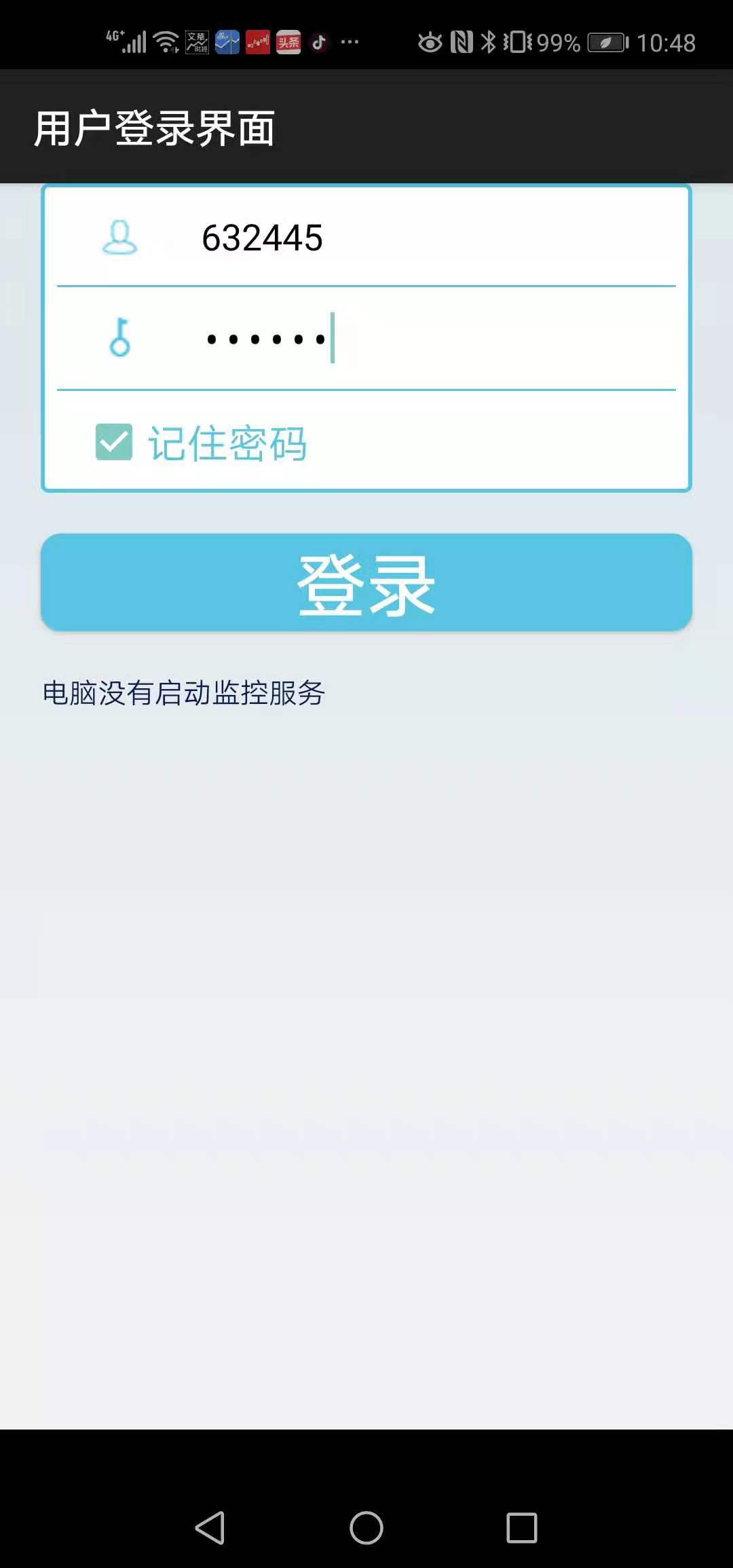Go back with the system back button
Screen dimensions: 733x1568
pos(210,1528)
